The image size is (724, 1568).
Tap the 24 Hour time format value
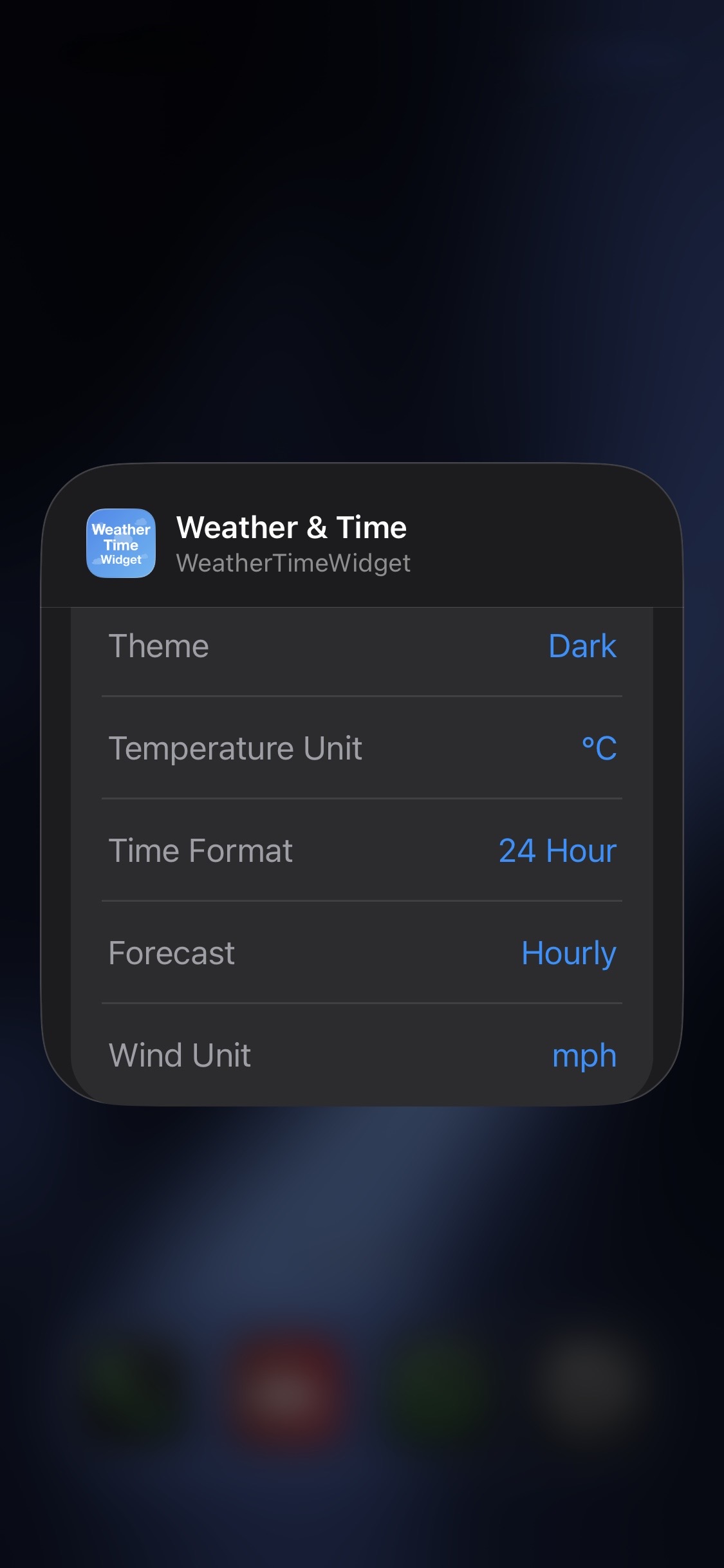coord(558,850)
